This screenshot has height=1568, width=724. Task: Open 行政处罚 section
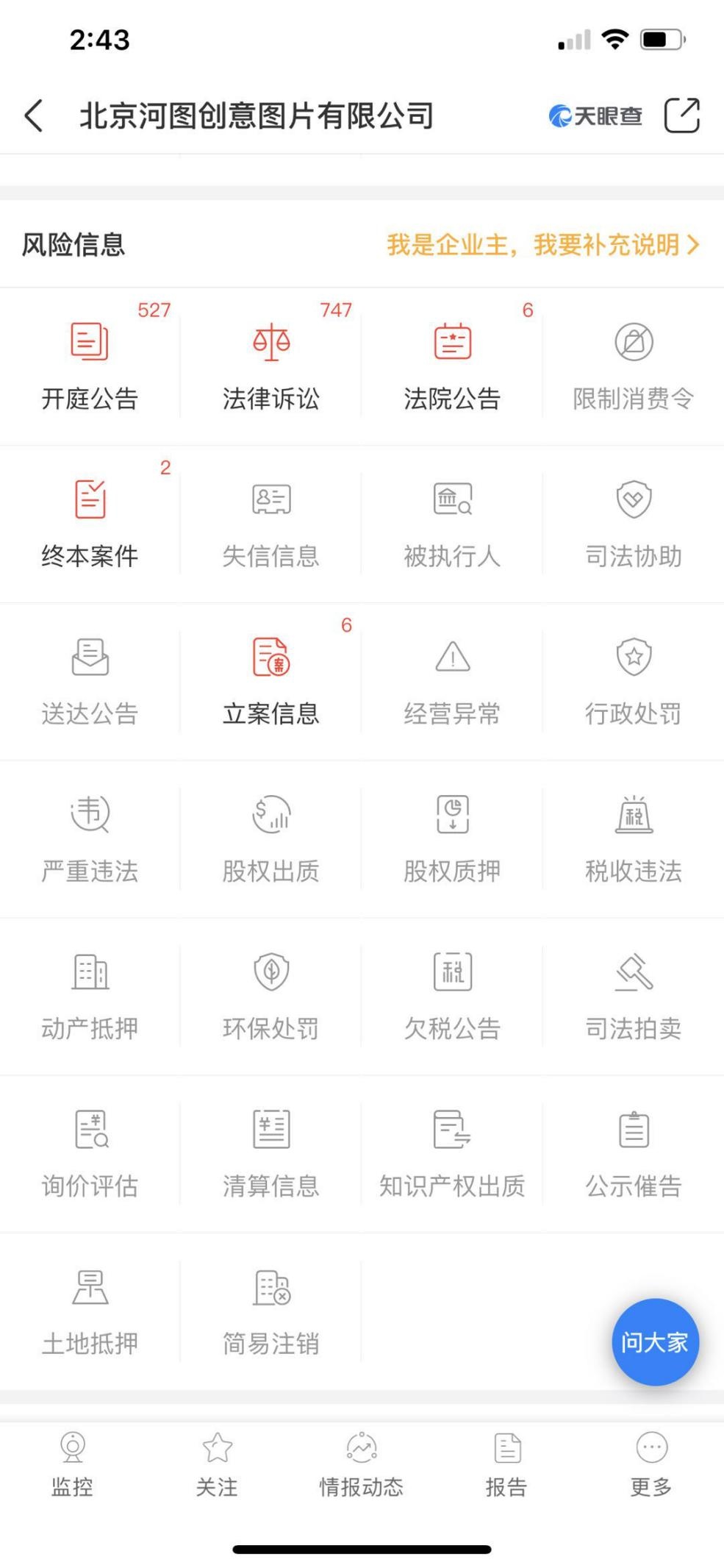click(634, 681)
